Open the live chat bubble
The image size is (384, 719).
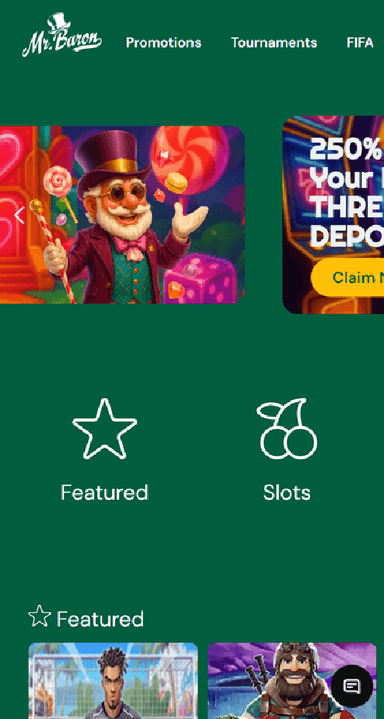pos(352,686)
